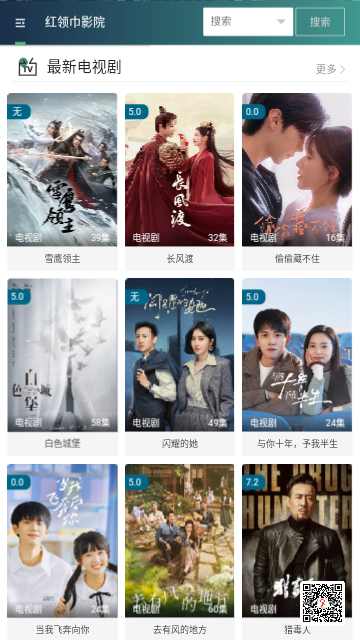Open the 雪鹰领主 drama card
Viewport: 360px width, 640px height.
[62, 182]
